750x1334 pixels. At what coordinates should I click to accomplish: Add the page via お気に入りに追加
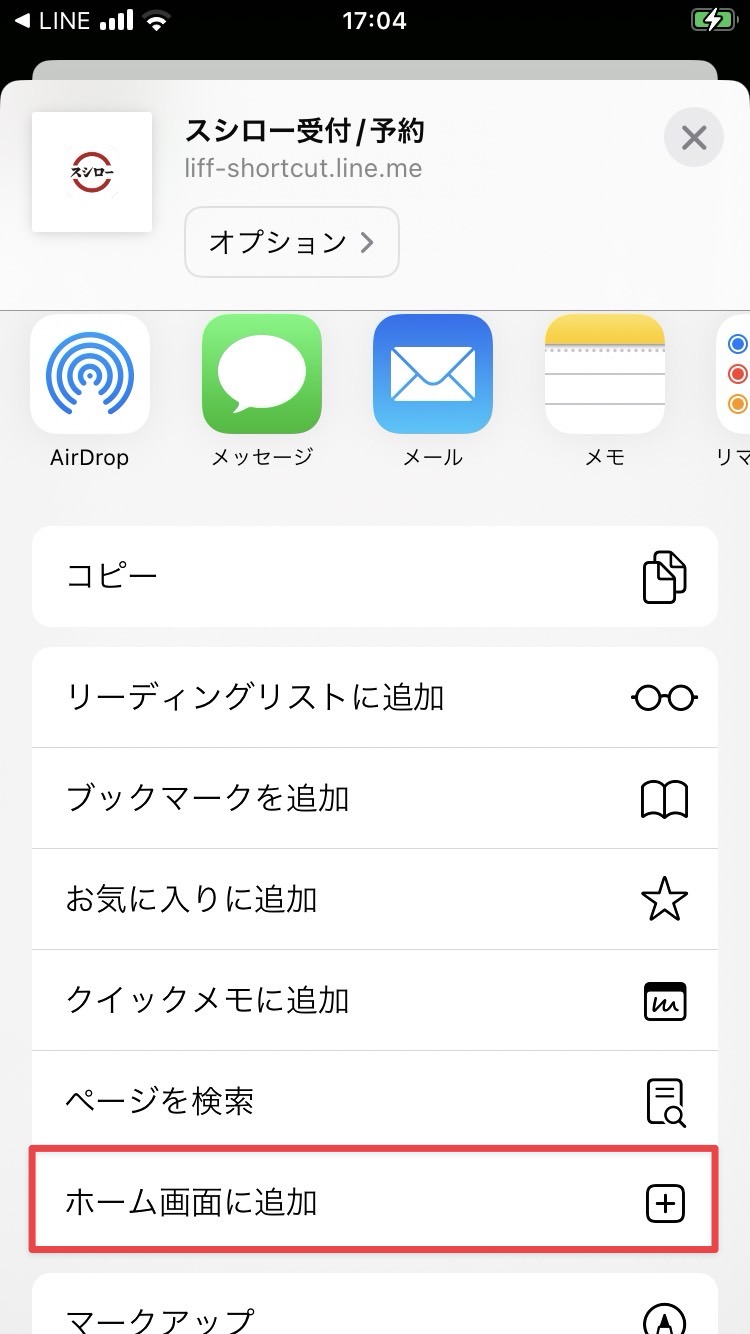point(375,899)
